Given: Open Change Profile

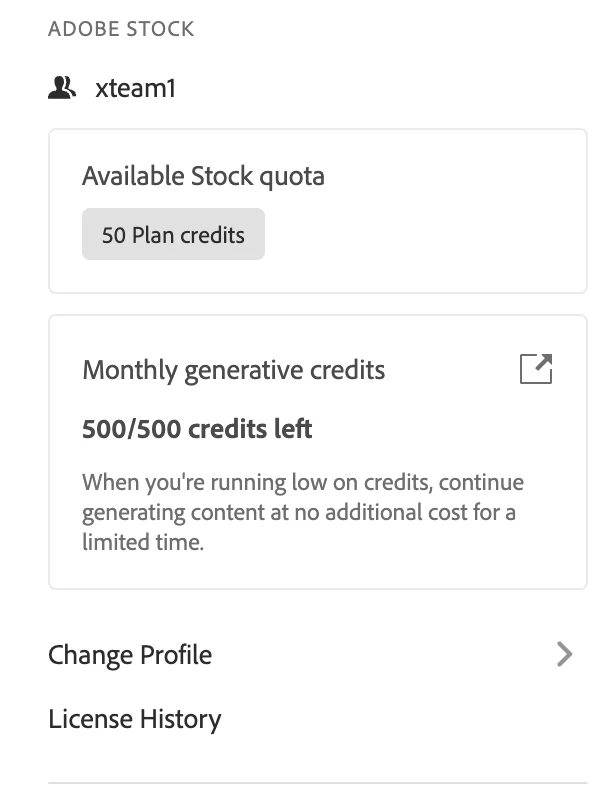Looking at the screenshot, I should tap(130, 655).
